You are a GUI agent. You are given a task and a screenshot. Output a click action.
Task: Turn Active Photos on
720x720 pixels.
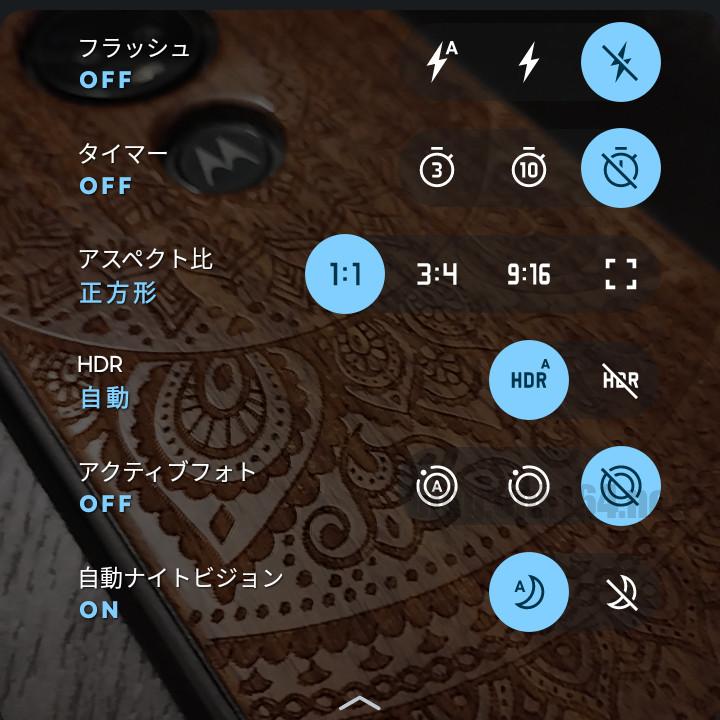point(528,486)
